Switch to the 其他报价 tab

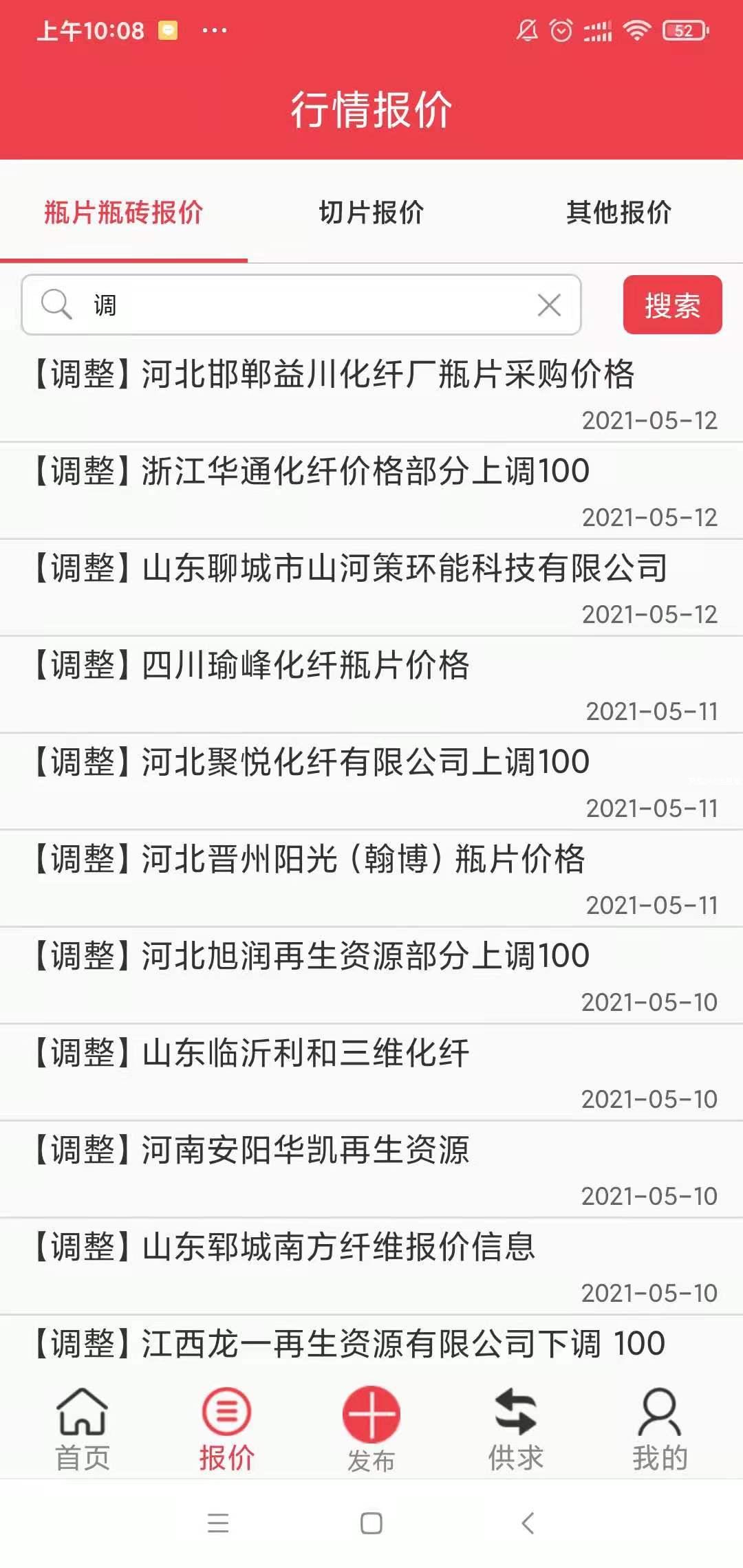tap(618, 212)
